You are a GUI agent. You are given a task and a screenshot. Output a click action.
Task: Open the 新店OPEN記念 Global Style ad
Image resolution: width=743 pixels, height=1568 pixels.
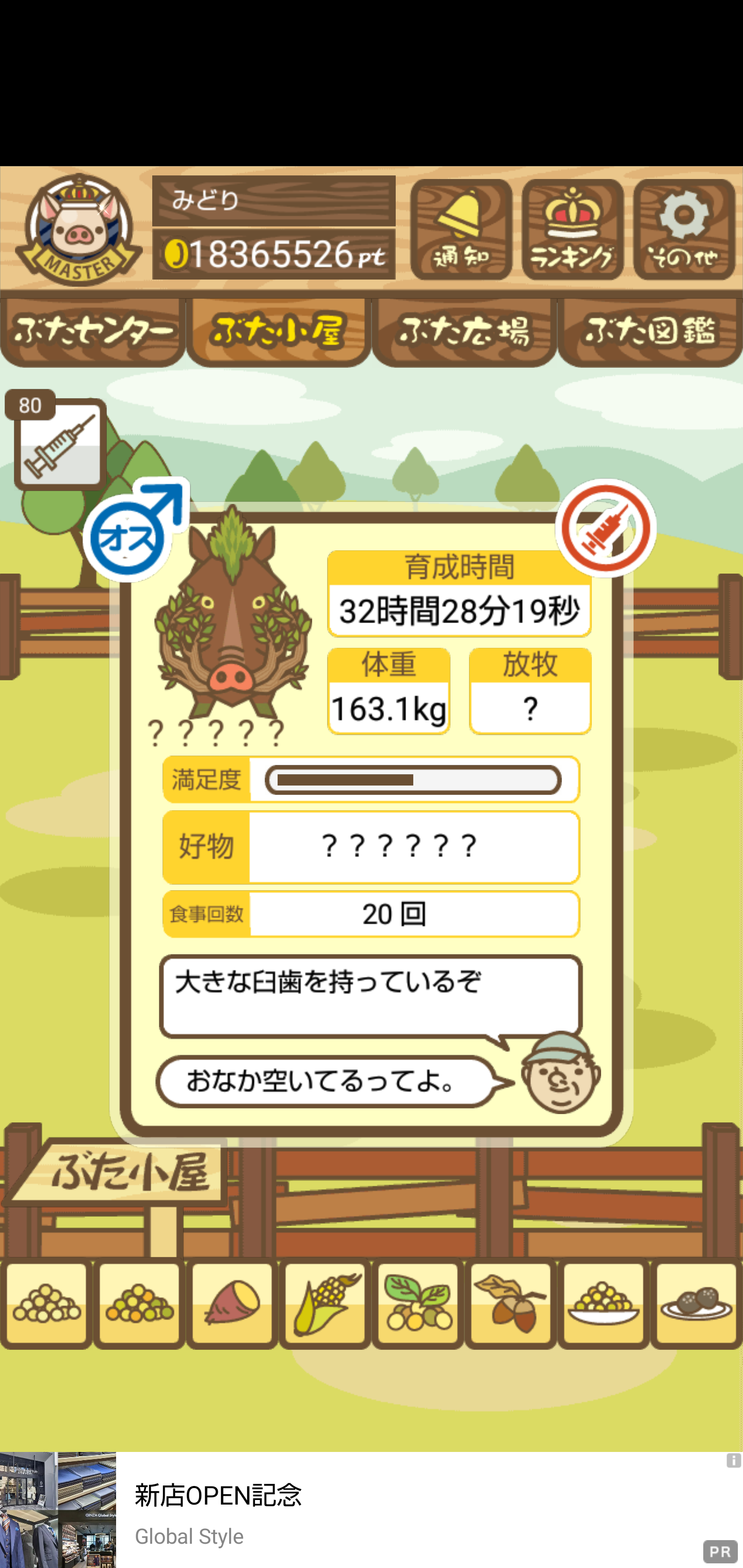(x=365, y=1511)
